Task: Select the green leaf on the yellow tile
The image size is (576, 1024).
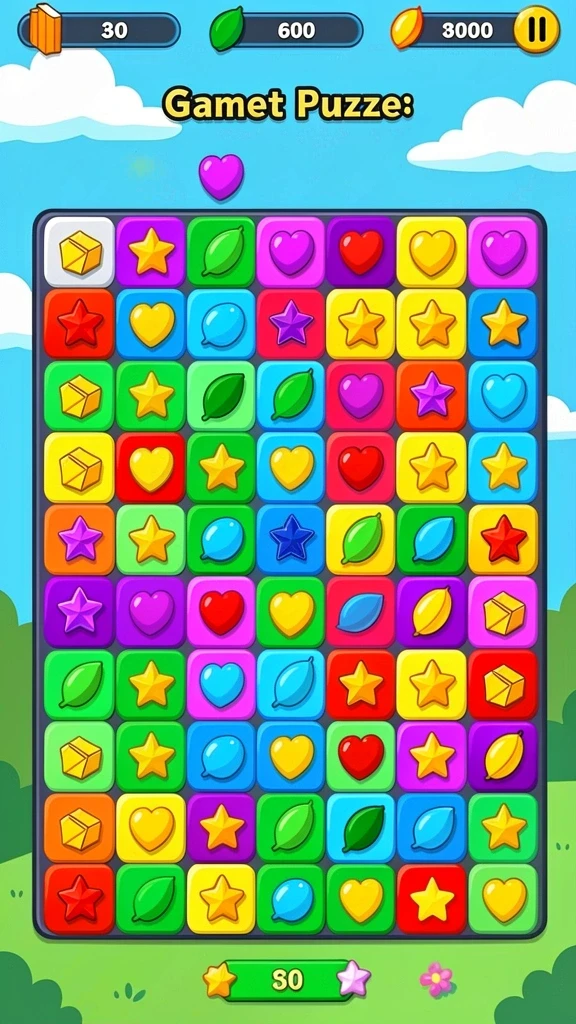Action: 361,539
